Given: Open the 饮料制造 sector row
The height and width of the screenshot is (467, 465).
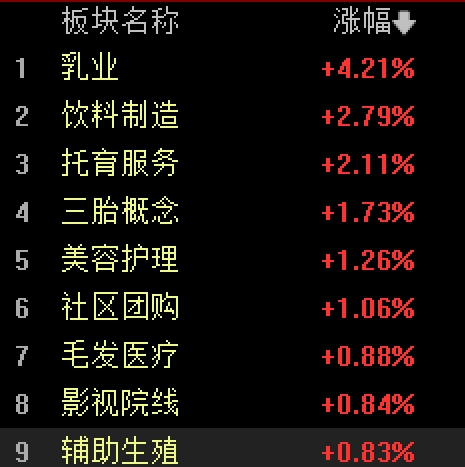Looking at the screenshot, I should (x=232, y=116).
